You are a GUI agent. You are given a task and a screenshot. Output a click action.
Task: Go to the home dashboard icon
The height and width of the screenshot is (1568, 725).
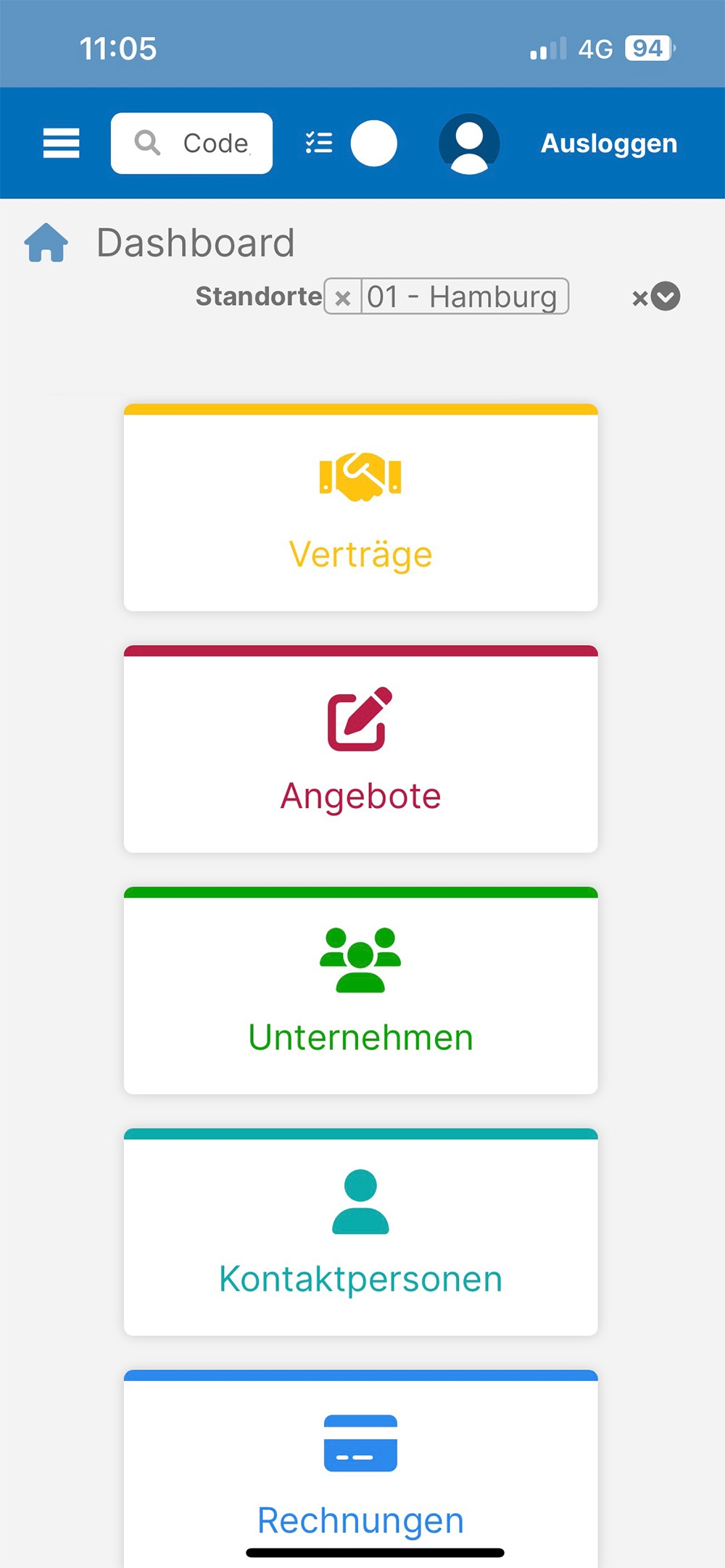point(46,243)
